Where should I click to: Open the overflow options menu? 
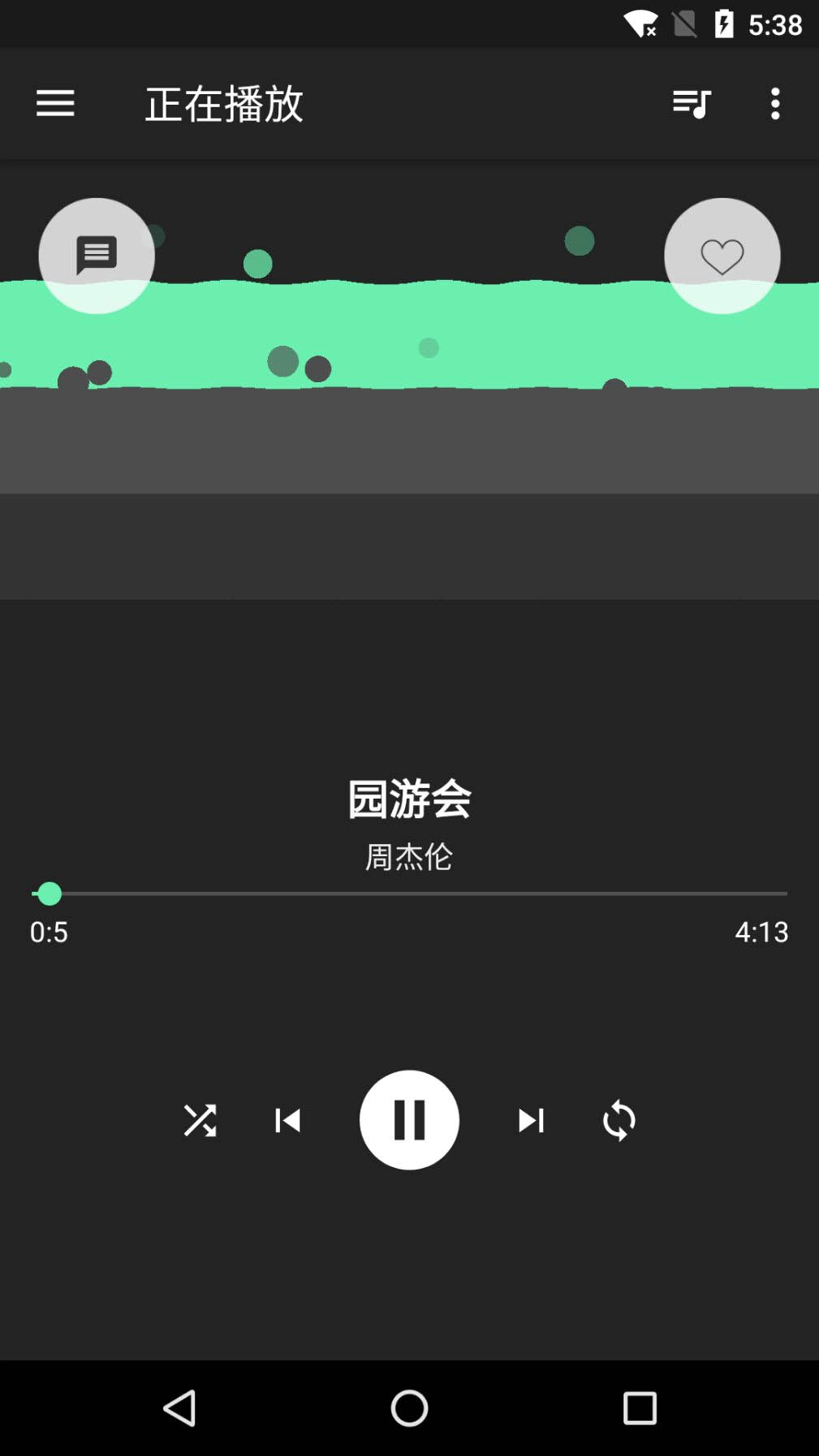(x=775, y=105)
